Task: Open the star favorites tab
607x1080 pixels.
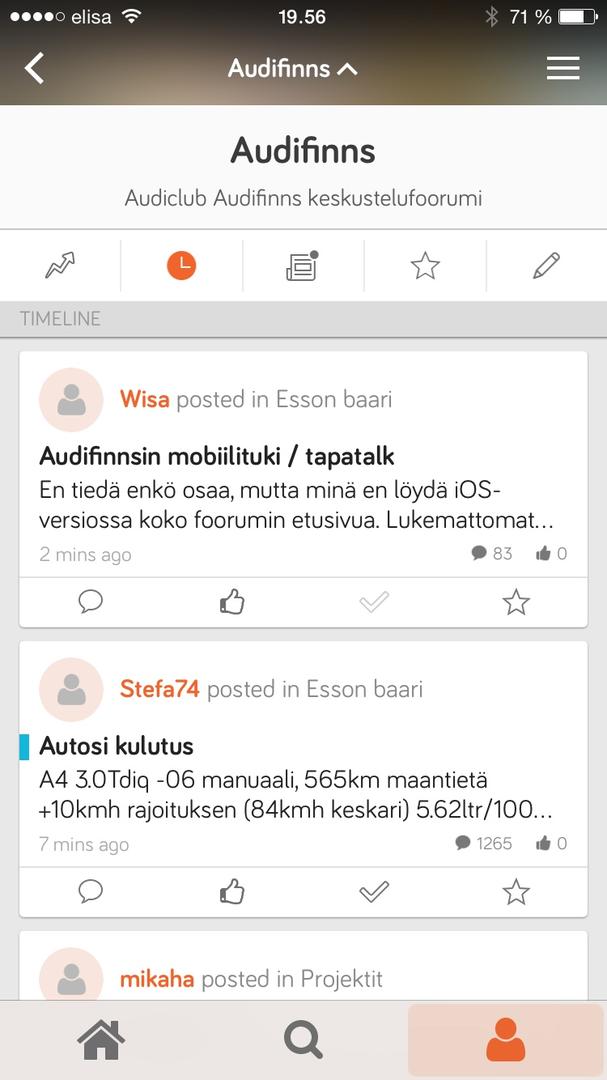Action: coord(425,266)
